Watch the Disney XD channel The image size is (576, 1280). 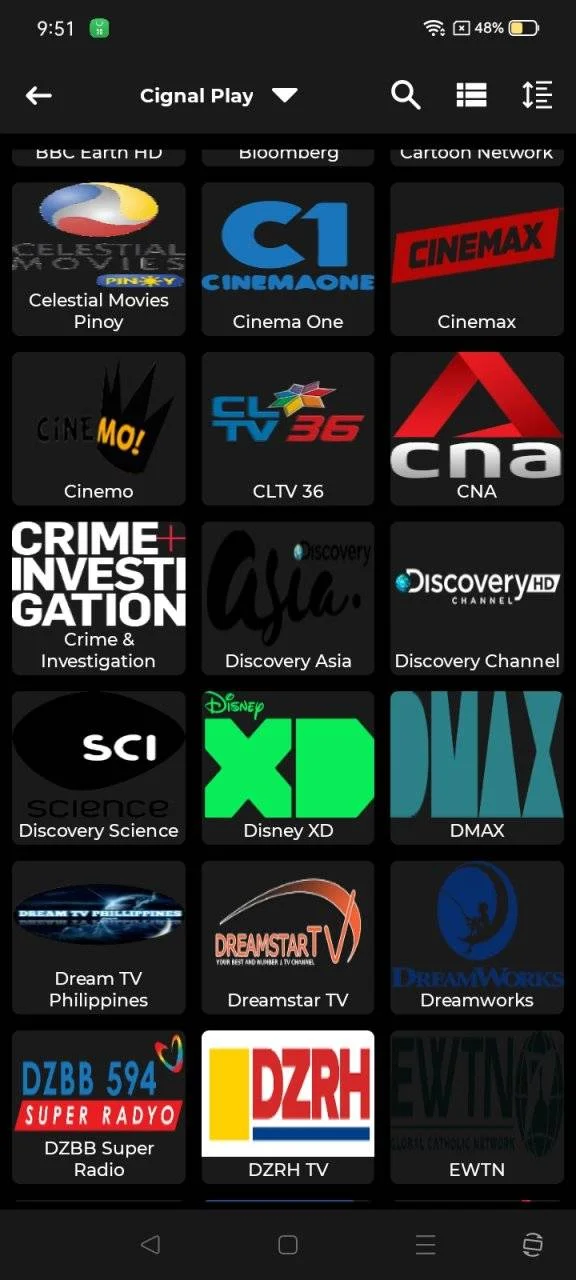tap(288, 768)
